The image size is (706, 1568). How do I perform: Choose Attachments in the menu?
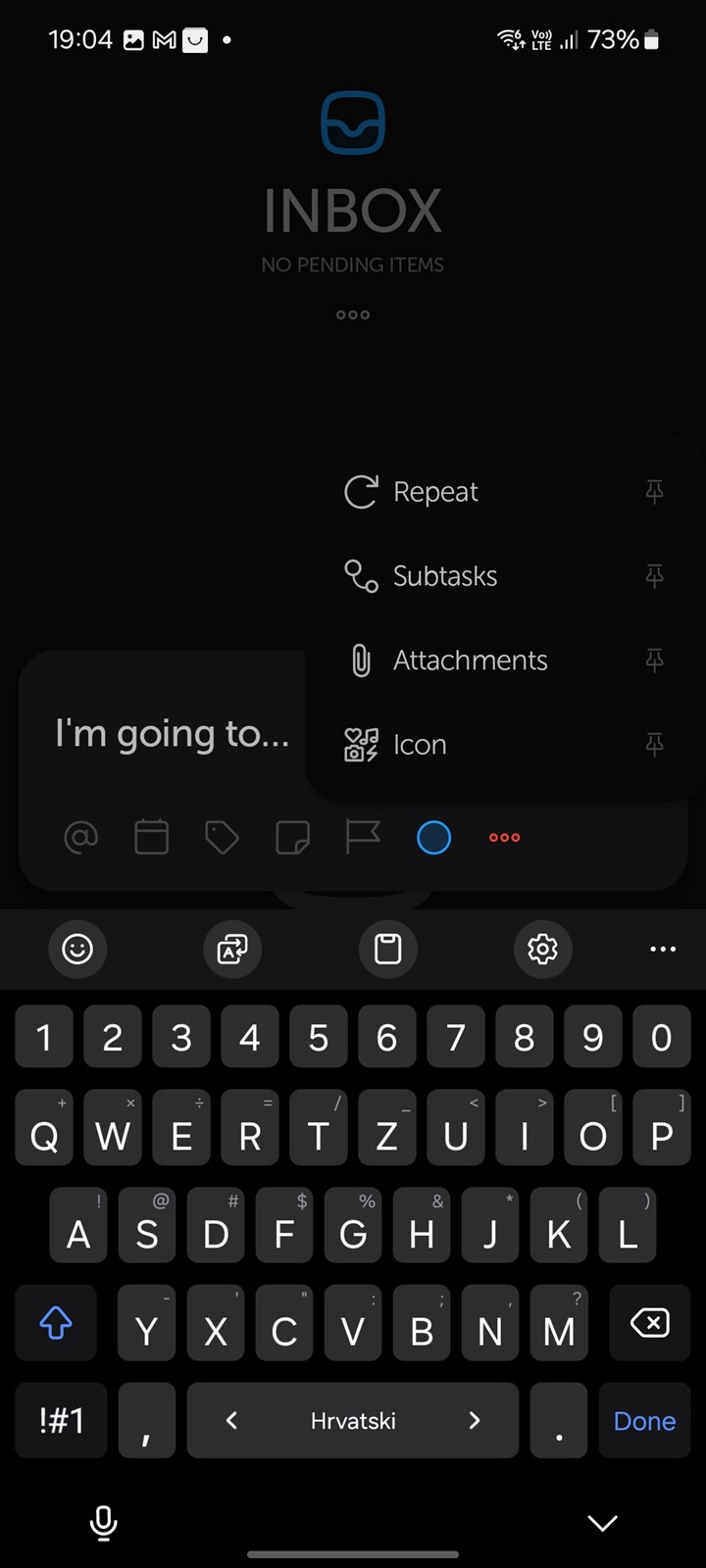tap(470, 661)
